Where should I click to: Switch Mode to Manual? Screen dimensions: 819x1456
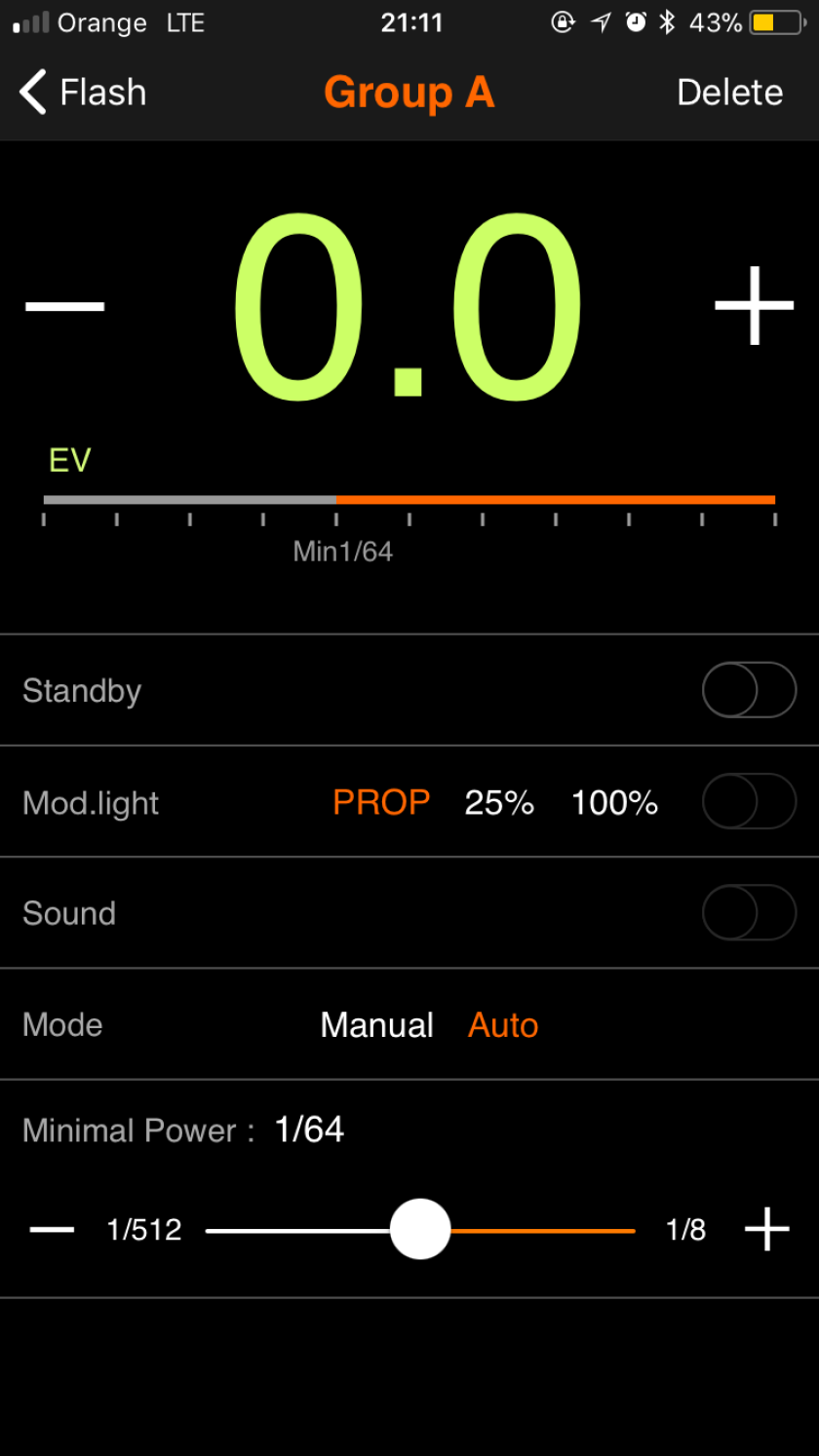coord(376,1024)
